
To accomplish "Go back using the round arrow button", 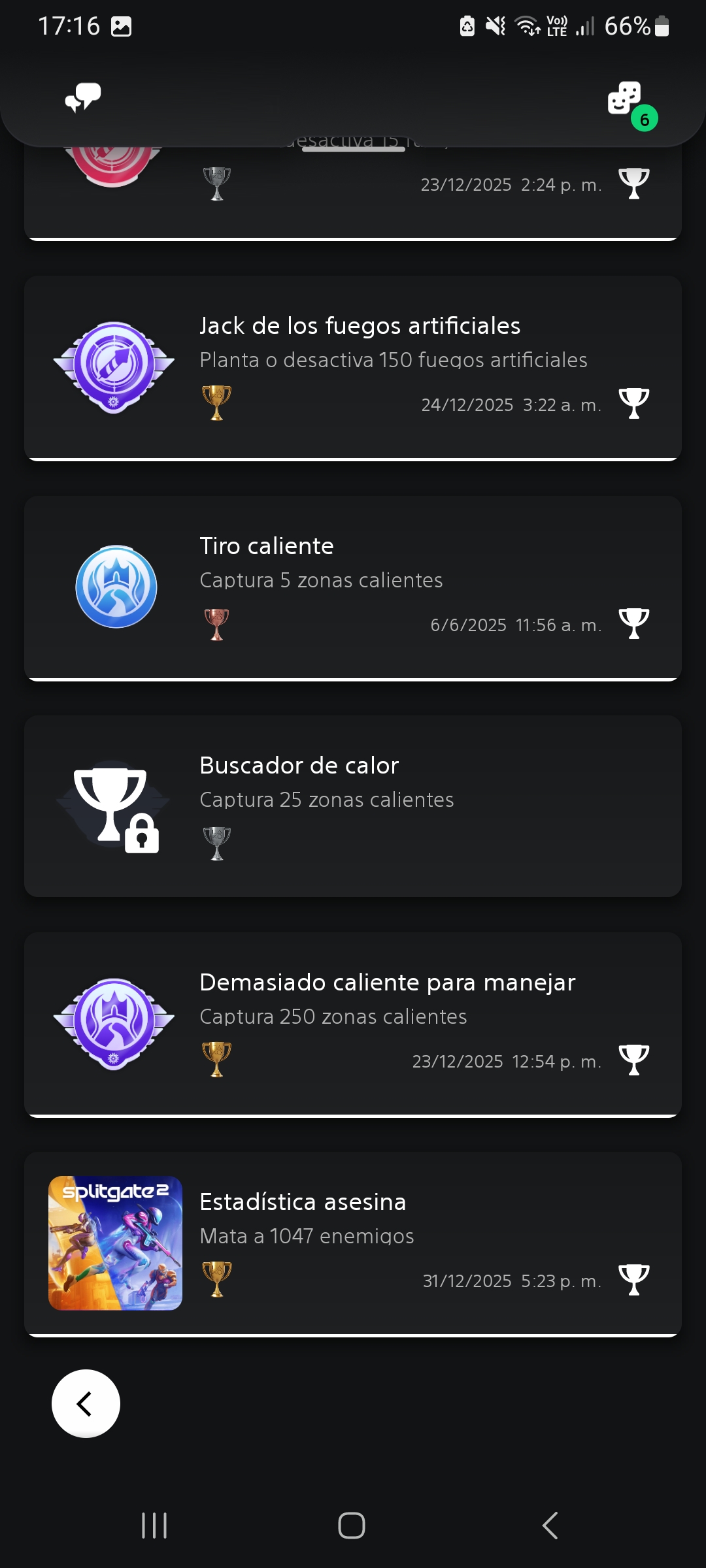I will tap(86, 1403).
